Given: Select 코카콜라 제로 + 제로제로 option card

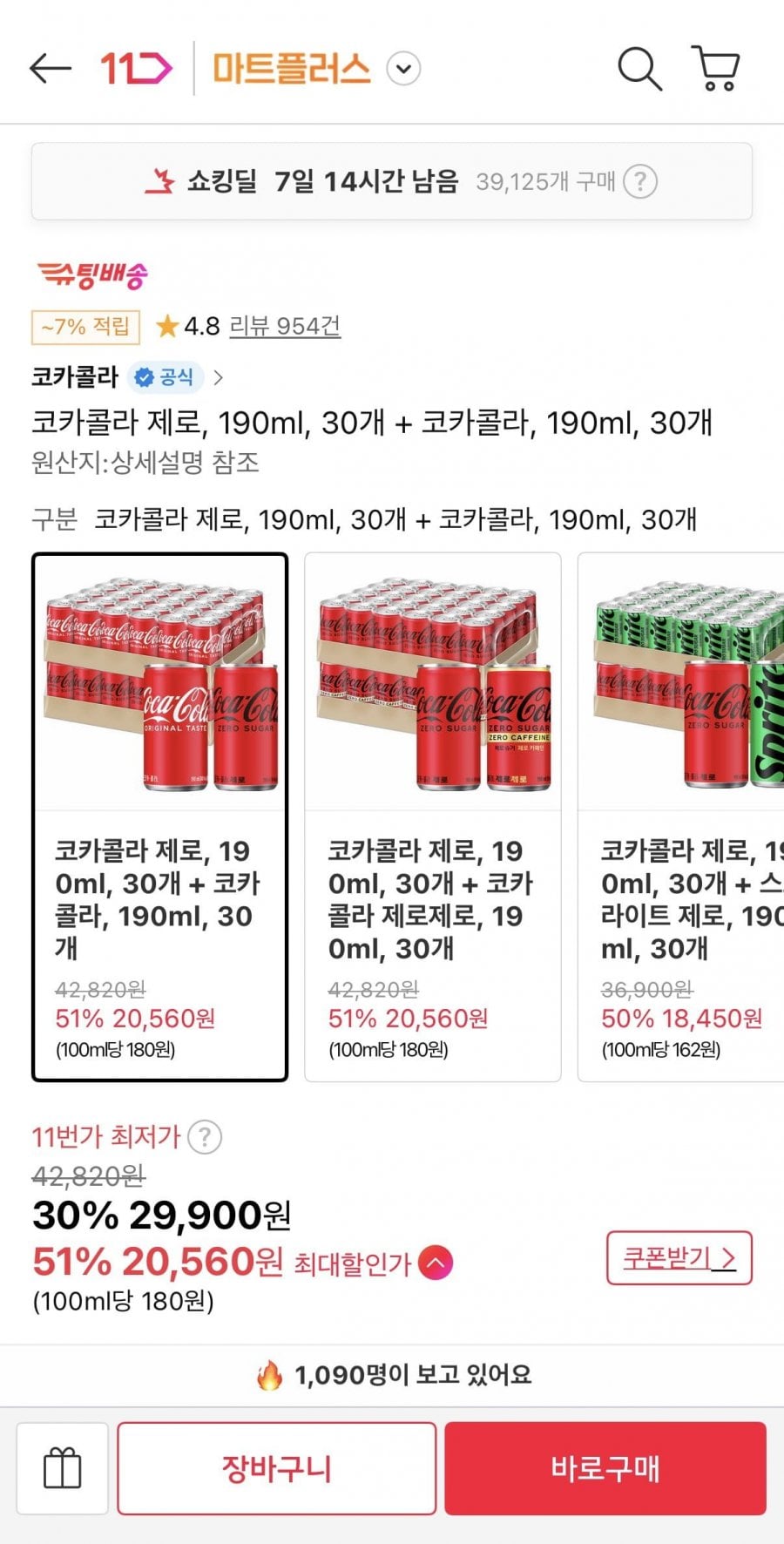Looking at the screenshot, I should pyautogui.click(x=432, y=816).
